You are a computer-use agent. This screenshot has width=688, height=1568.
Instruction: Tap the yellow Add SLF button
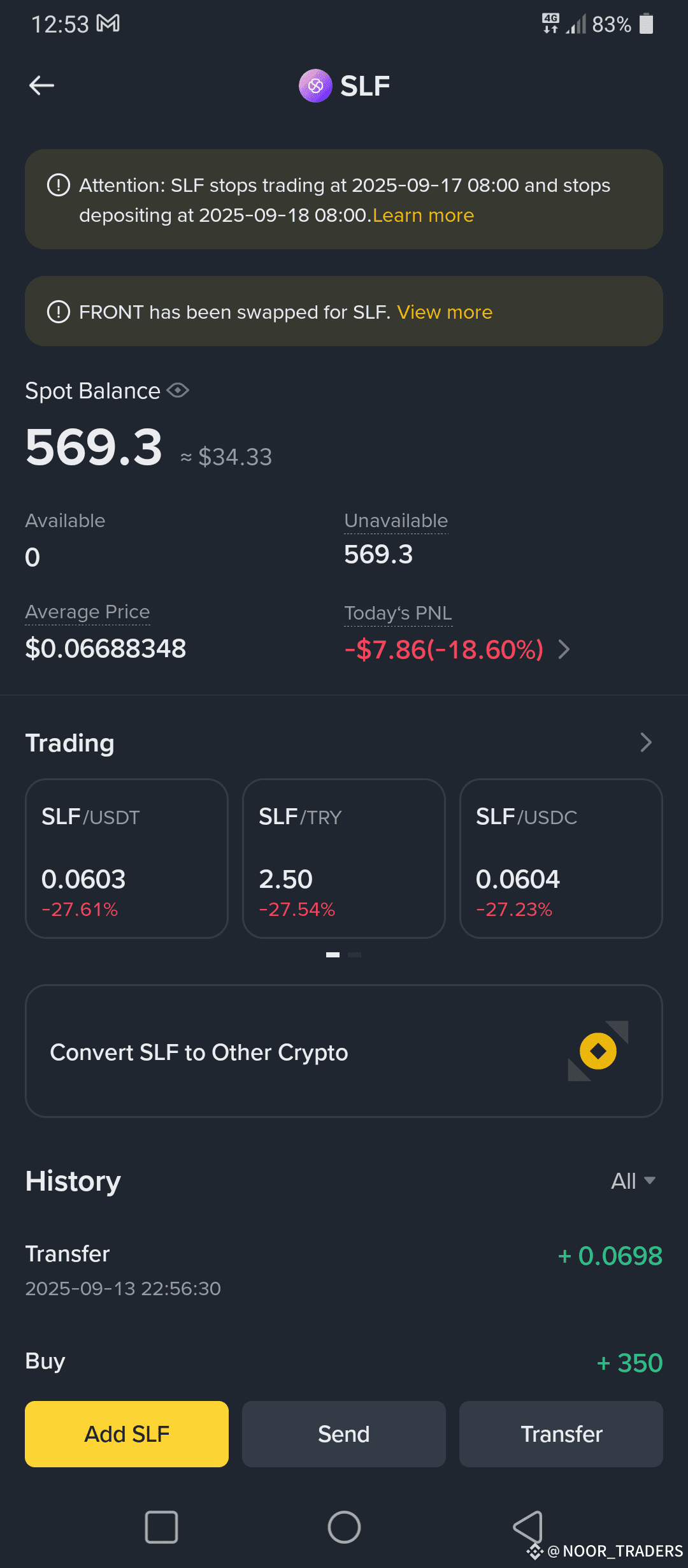click(126, 1434)
